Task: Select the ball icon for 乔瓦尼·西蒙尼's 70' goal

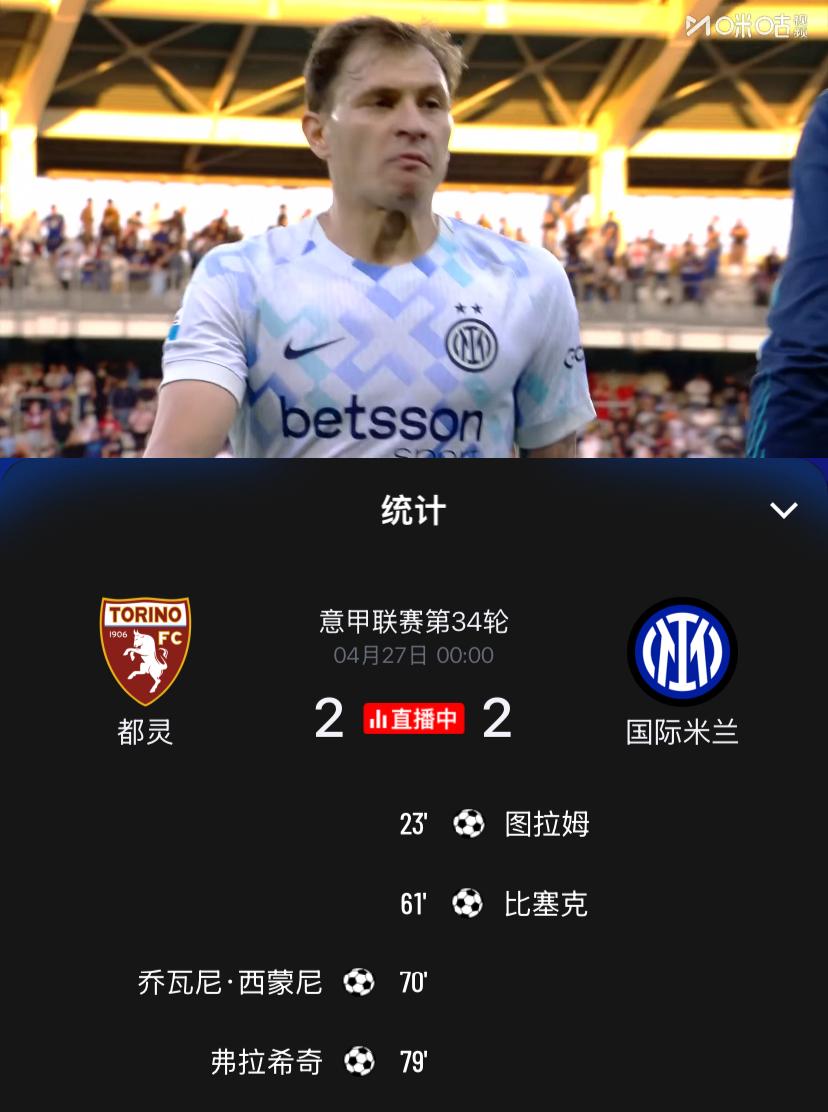Action: coord(360,983)
